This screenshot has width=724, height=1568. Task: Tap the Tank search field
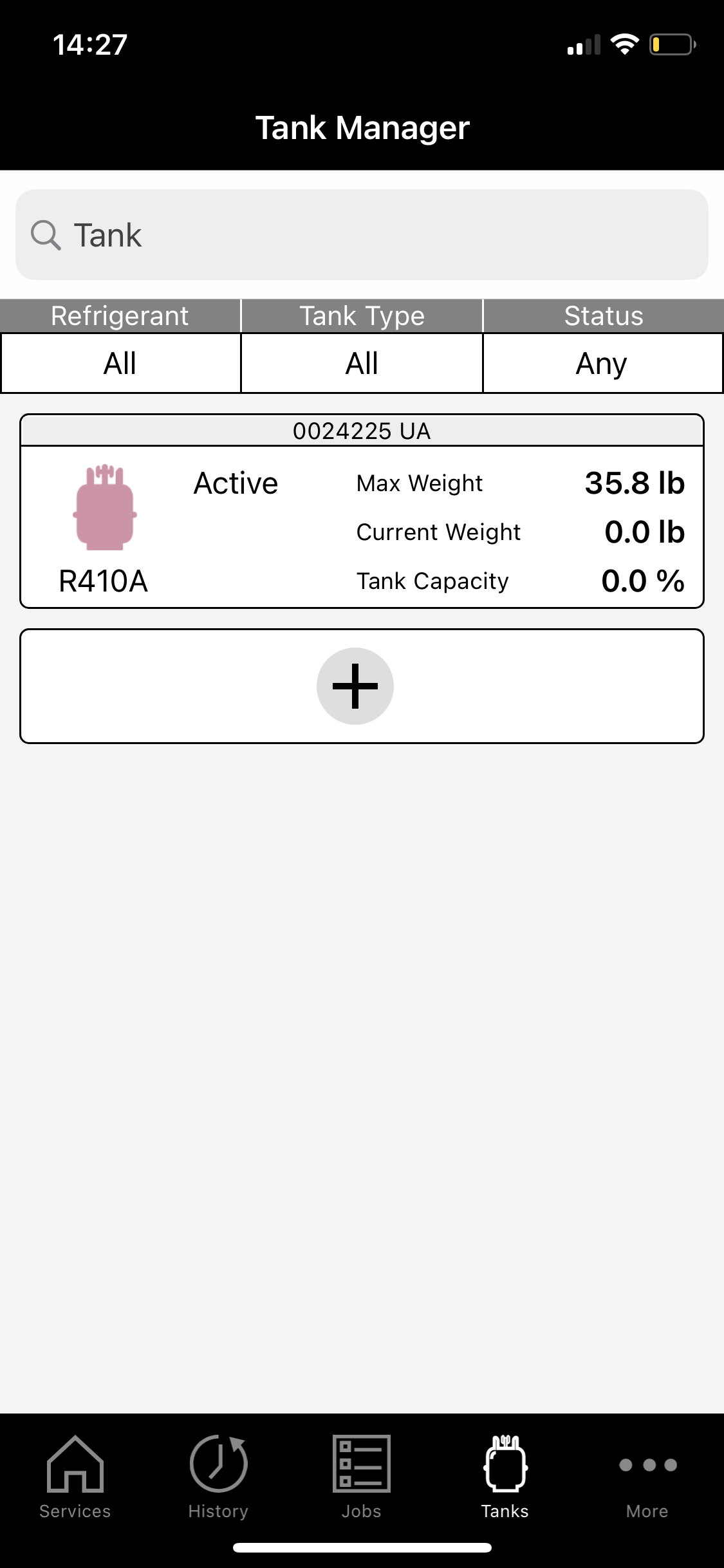click(362, 235)
